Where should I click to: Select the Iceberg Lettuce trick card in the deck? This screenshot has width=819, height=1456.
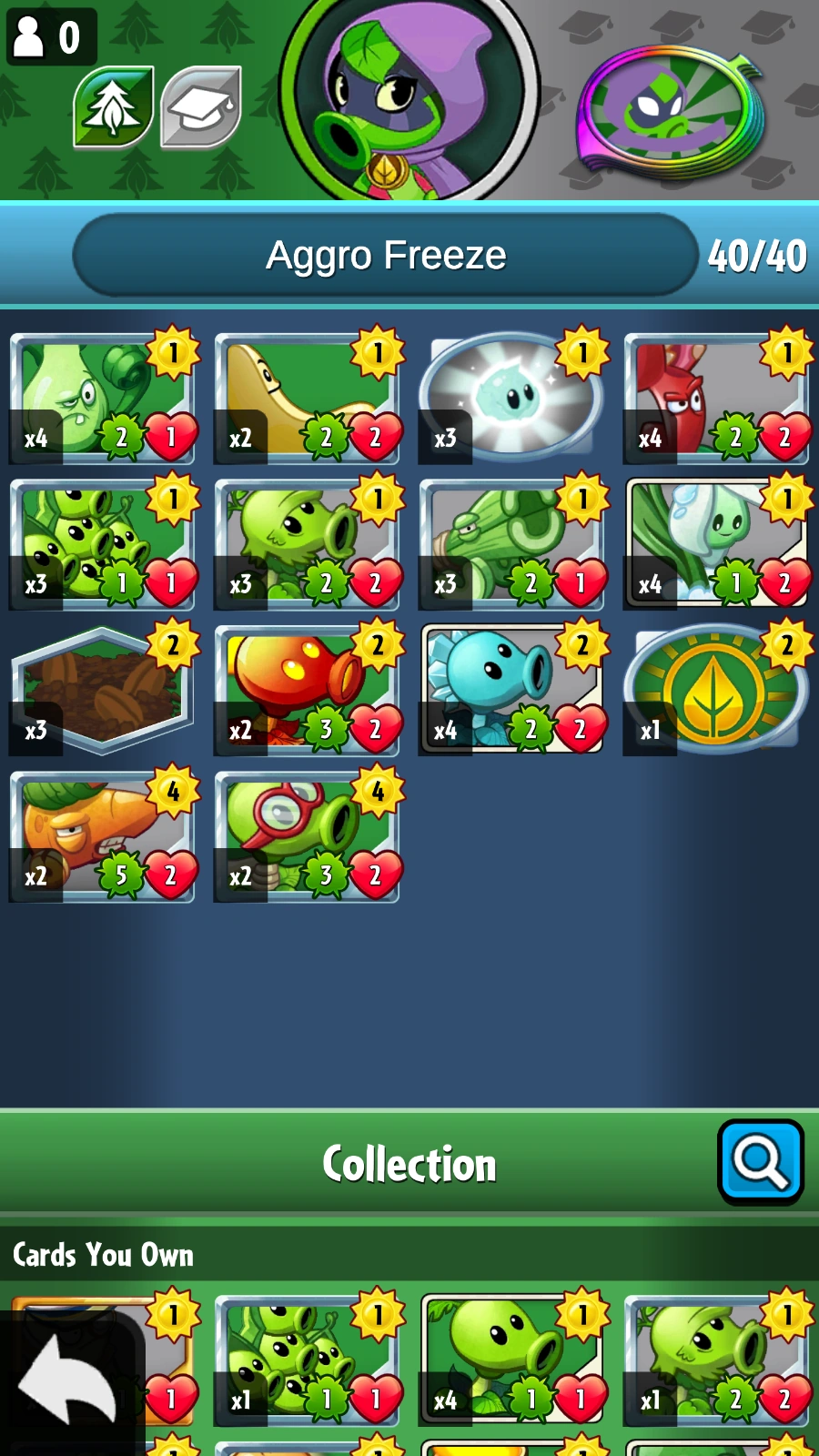tap(511, 396)
